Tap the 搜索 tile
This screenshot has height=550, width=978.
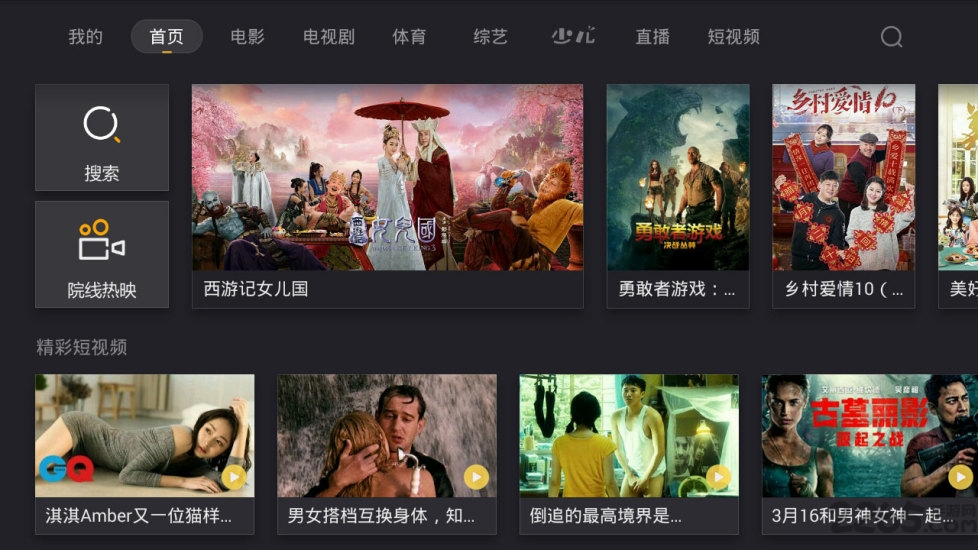coord(102,137)
